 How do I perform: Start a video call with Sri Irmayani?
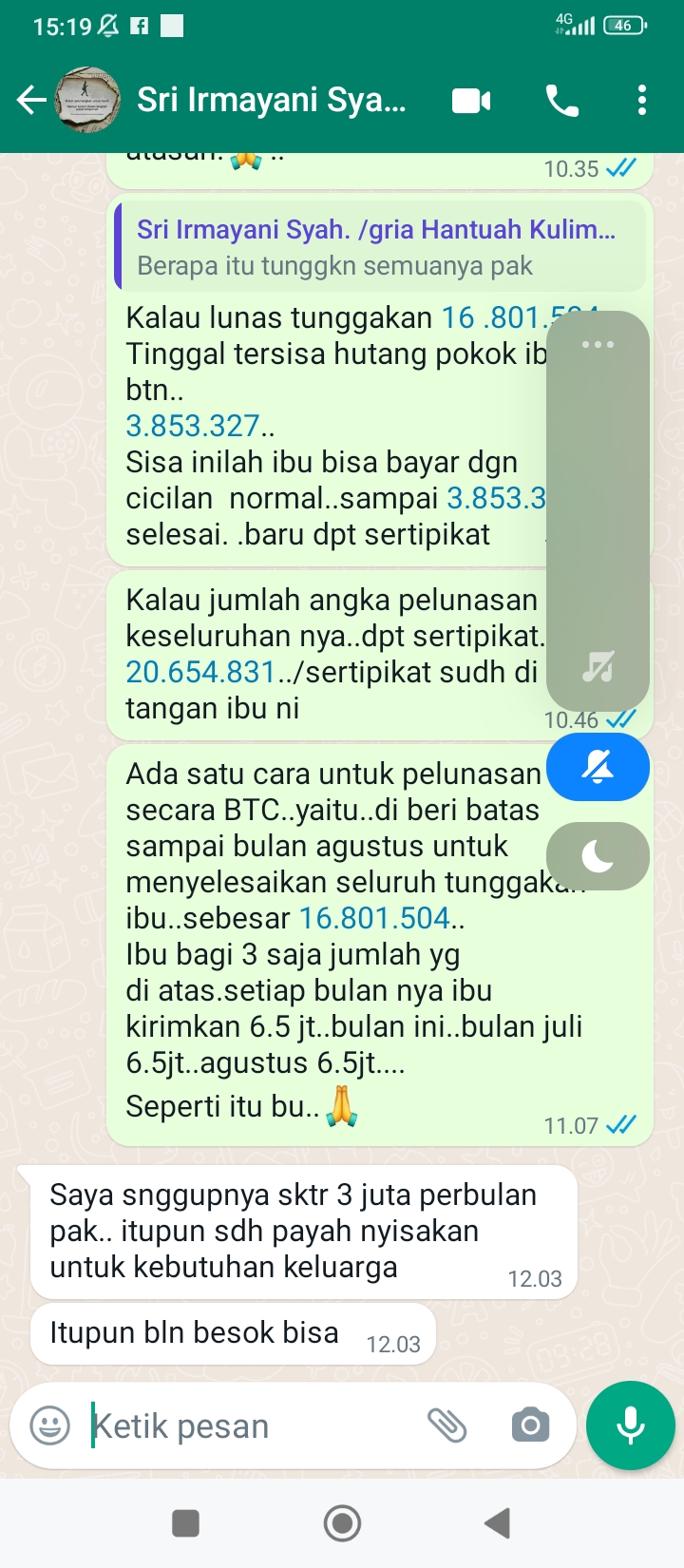tap(471, 100)
